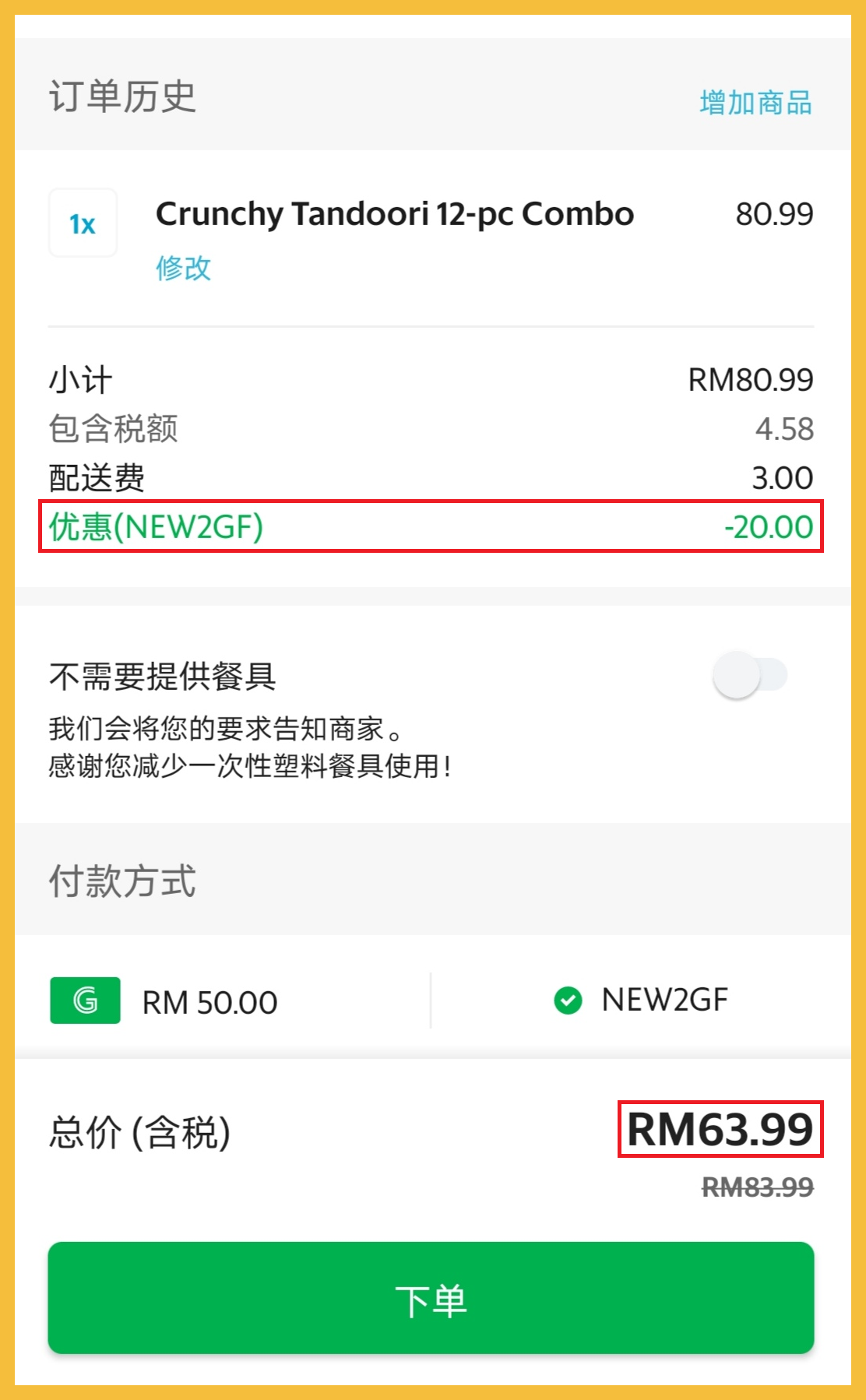866x1400 pixels.
Task: Open the 1x quantity box
Action: 83,223
